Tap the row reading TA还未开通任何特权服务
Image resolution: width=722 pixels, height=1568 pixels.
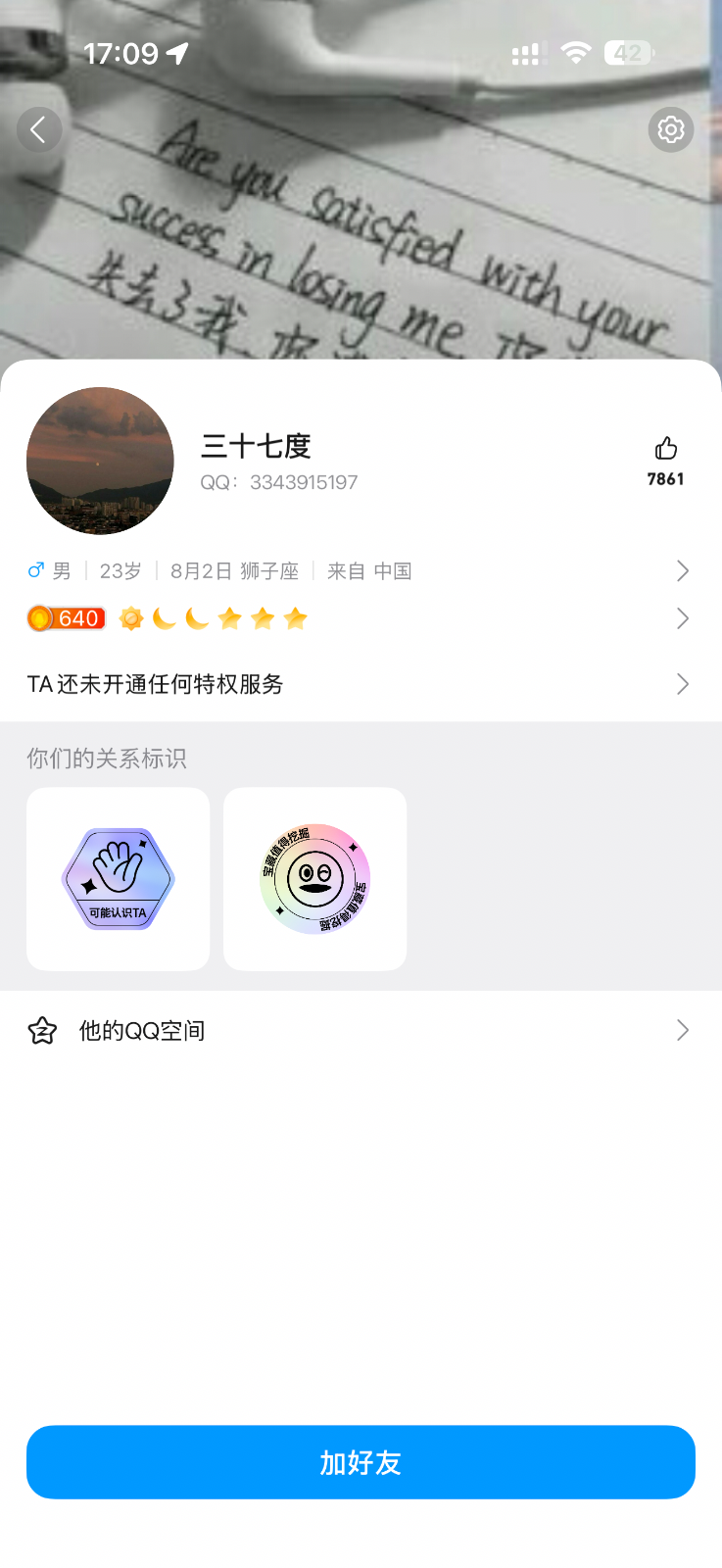click(x=154, y=684)
